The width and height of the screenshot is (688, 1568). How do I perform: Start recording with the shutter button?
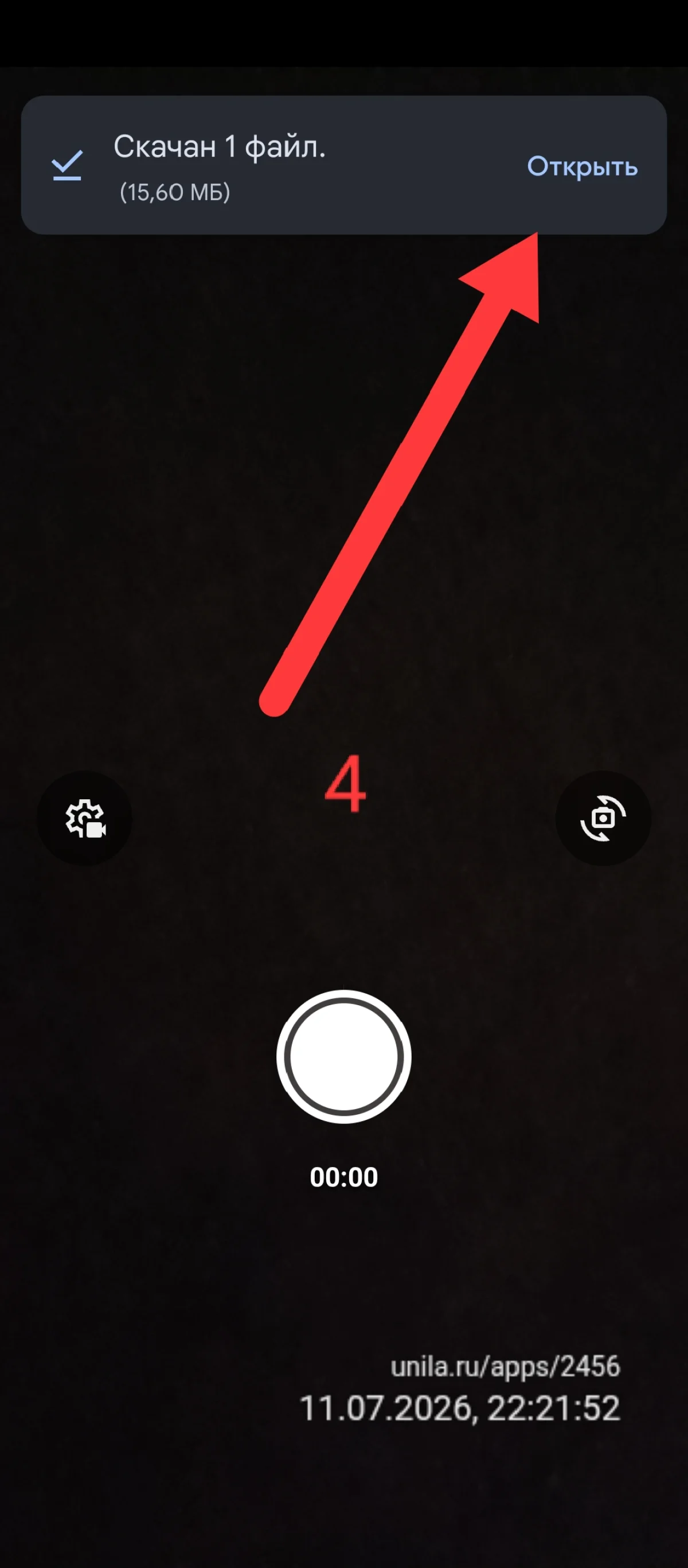343,1056
